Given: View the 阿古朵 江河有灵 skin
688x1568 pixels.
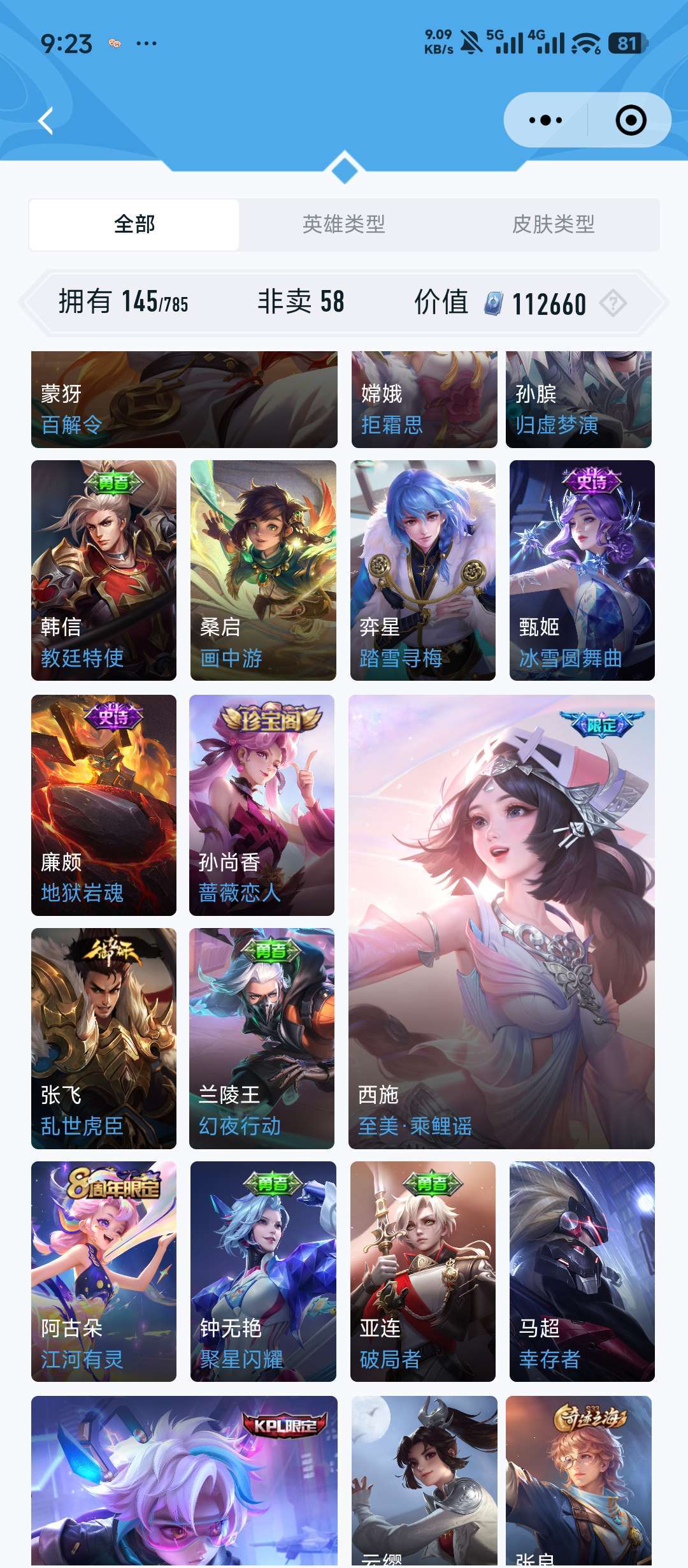Looking at the screenshot, I should [104, 1271].
